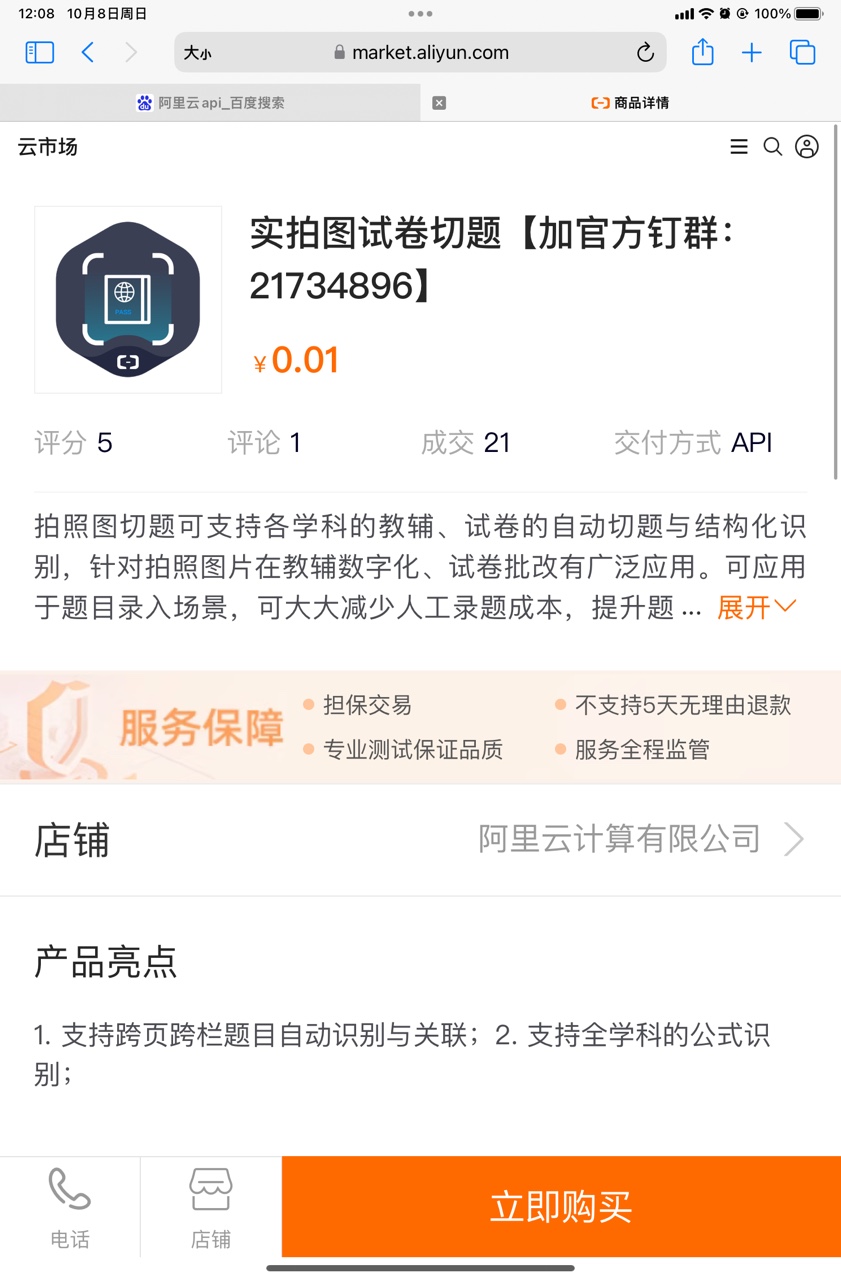Open the hamburger menu on 云市场

pyautogui.click(x=739, y=147)
